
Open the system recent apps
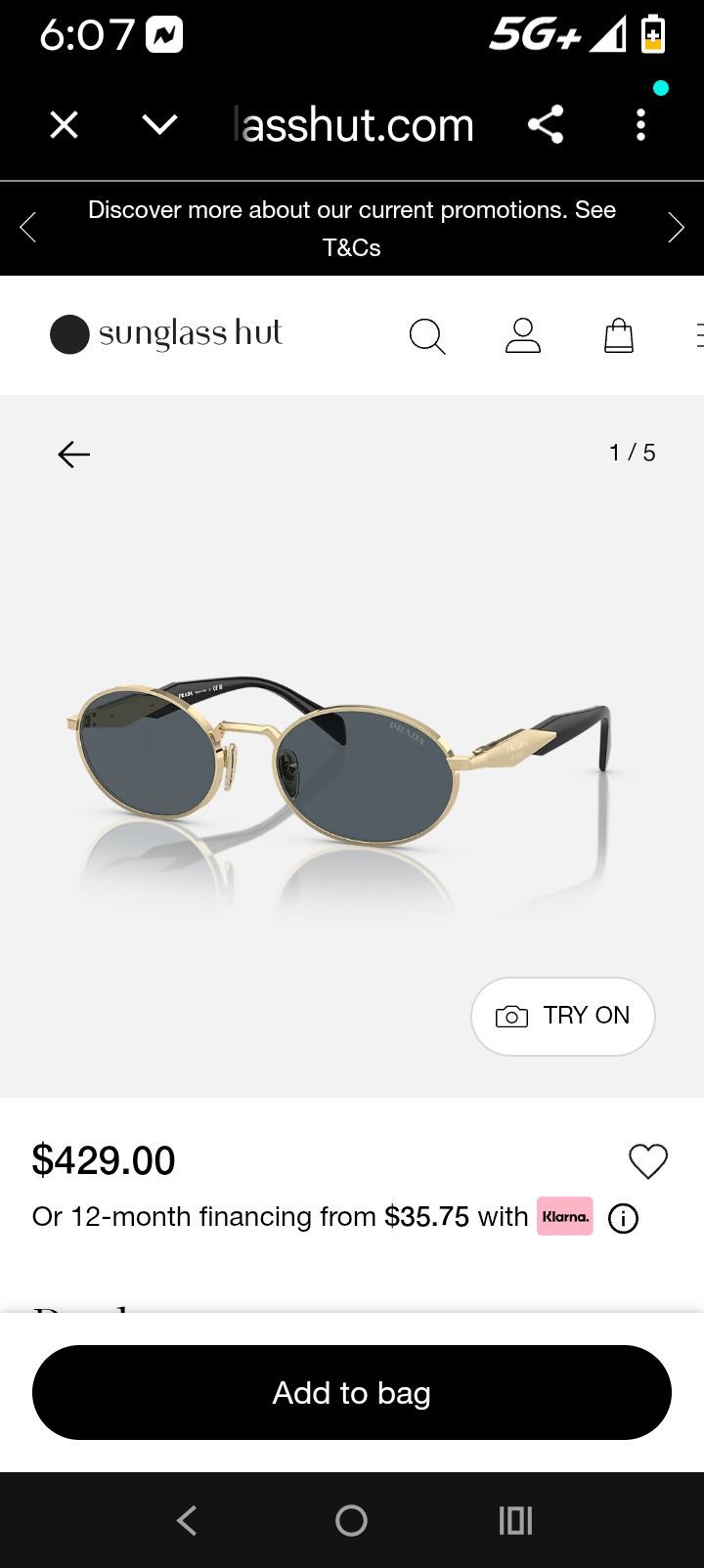pyautogui.click(x=515, y=1520)
